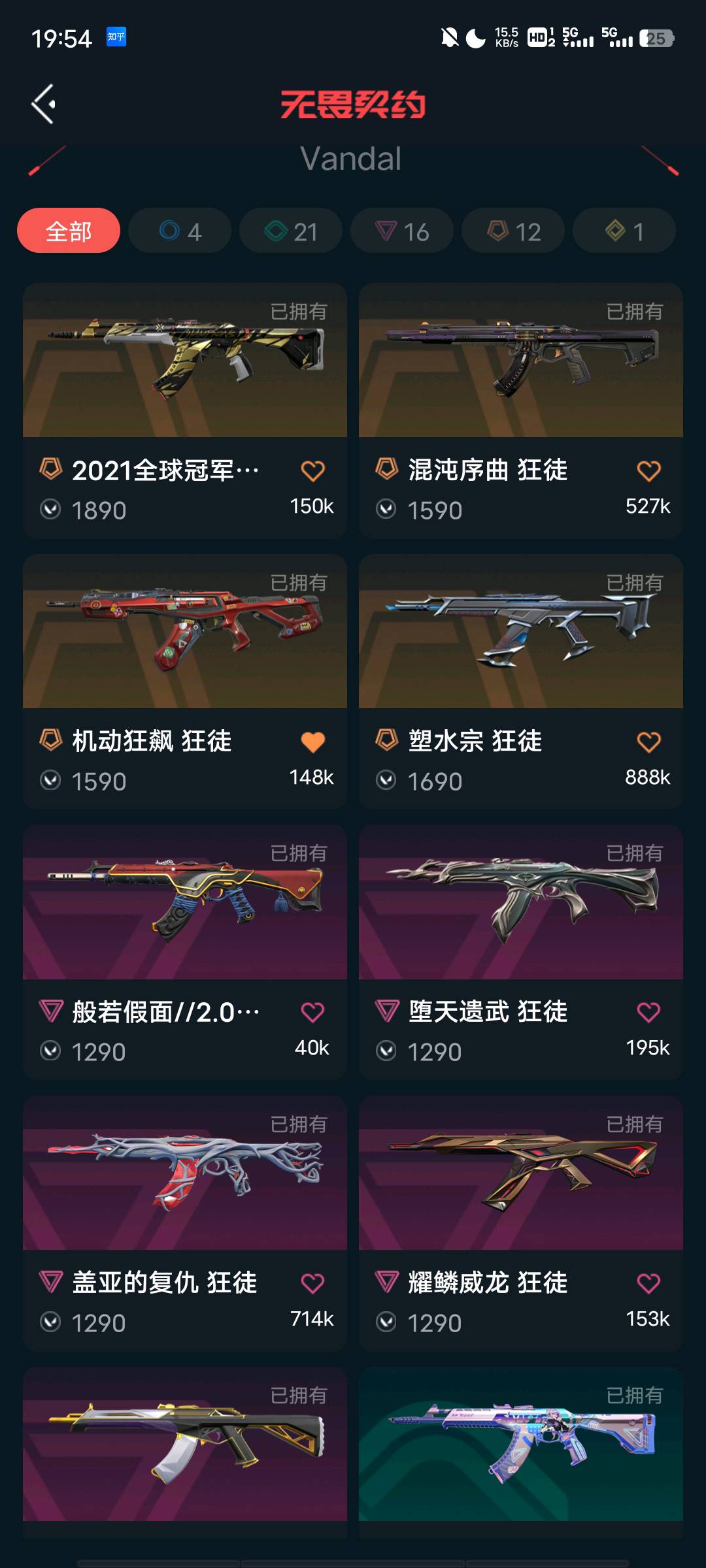Go back using the top-left arrow
706x1568 pixels.
(x=43, y=104)
